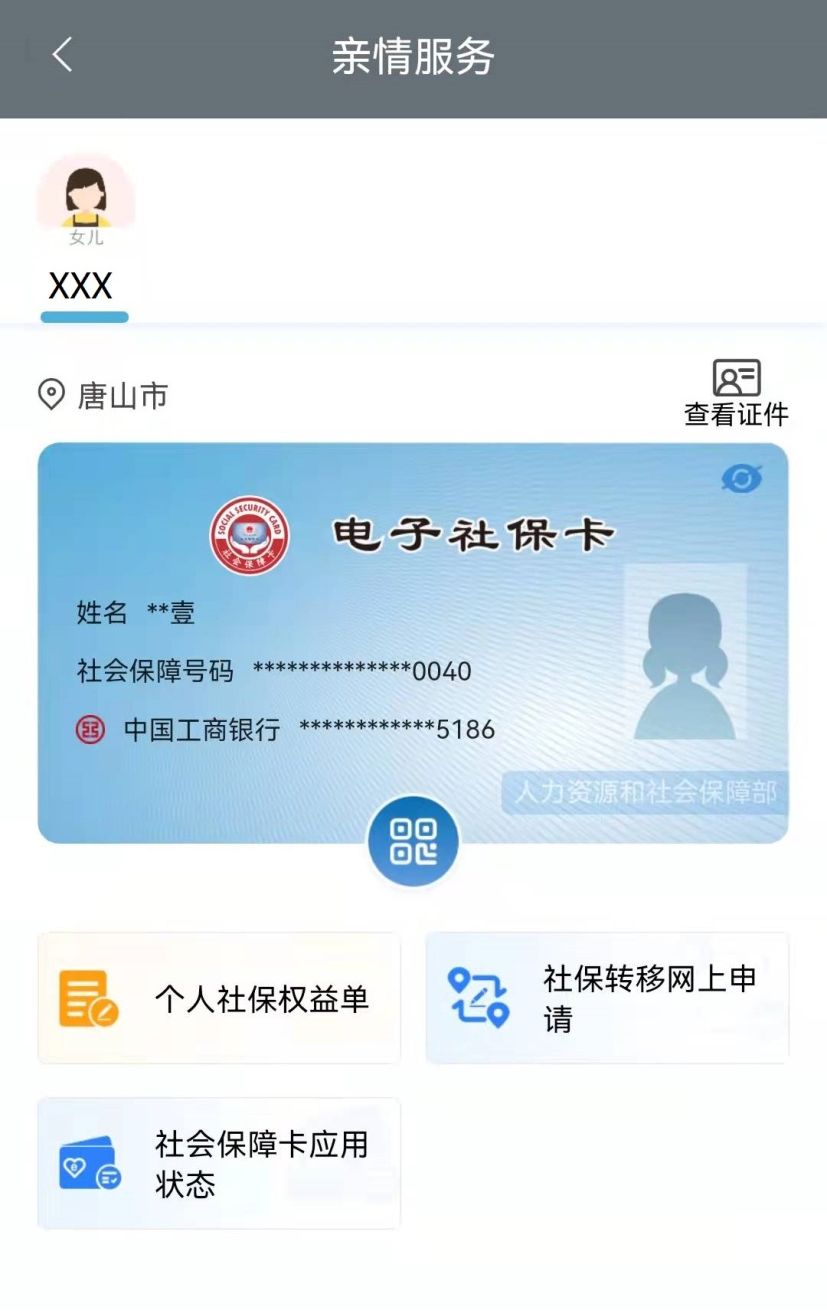Open 社保转移网上申请
The image size is (827, 1311).
(x=607, y=998)
